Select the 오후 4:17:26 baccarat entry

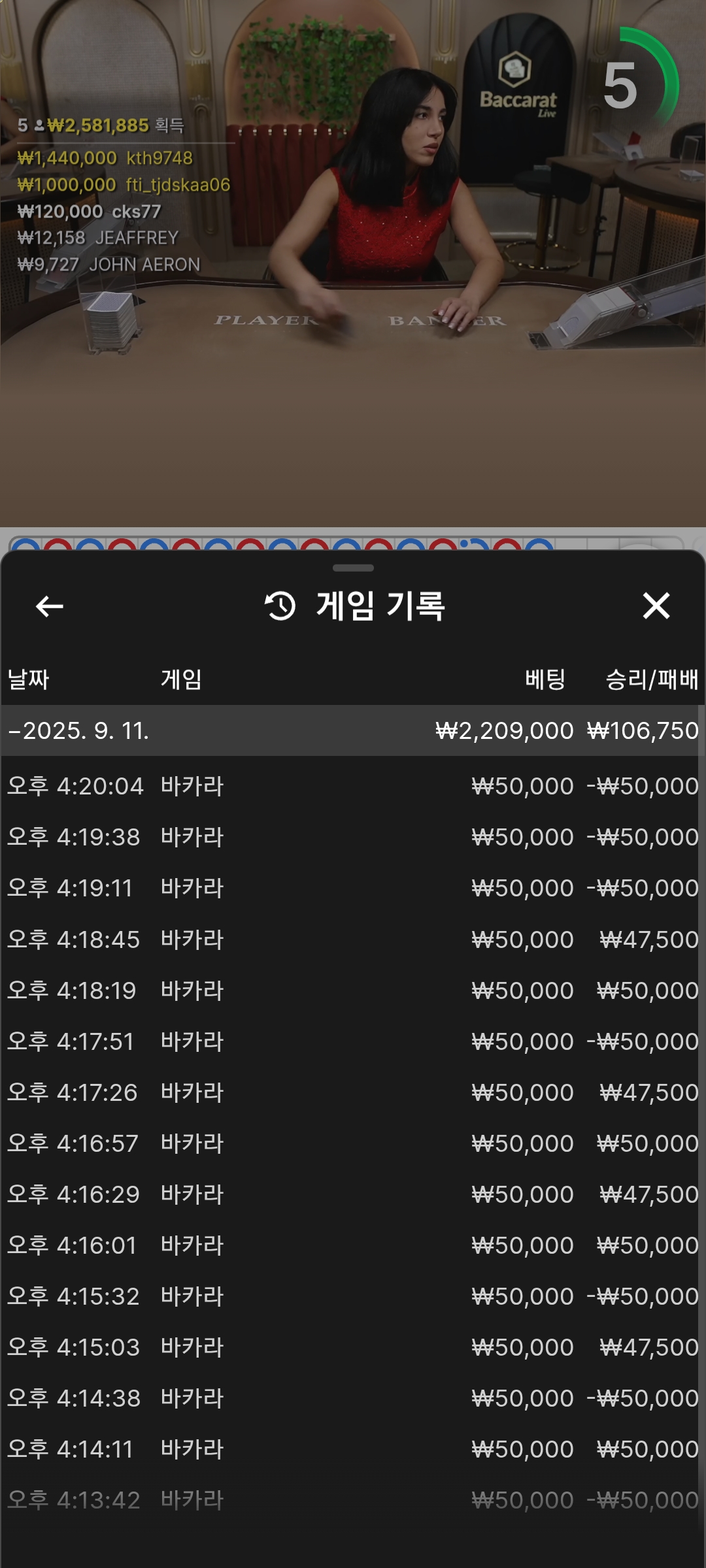[353, 1092]
